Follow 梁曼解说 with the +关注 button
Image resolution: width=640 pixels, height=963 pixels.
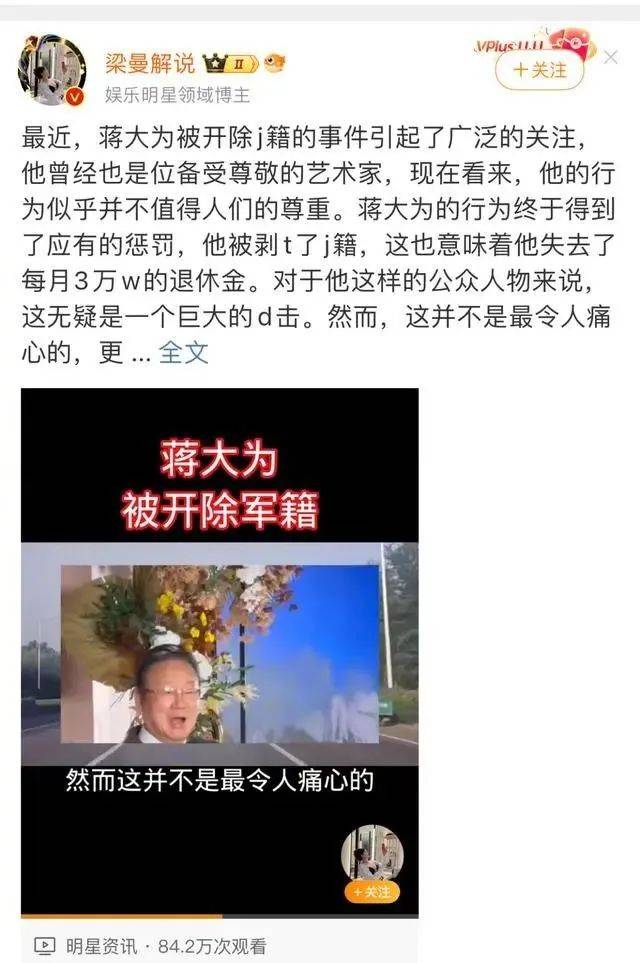pos(539,71)
